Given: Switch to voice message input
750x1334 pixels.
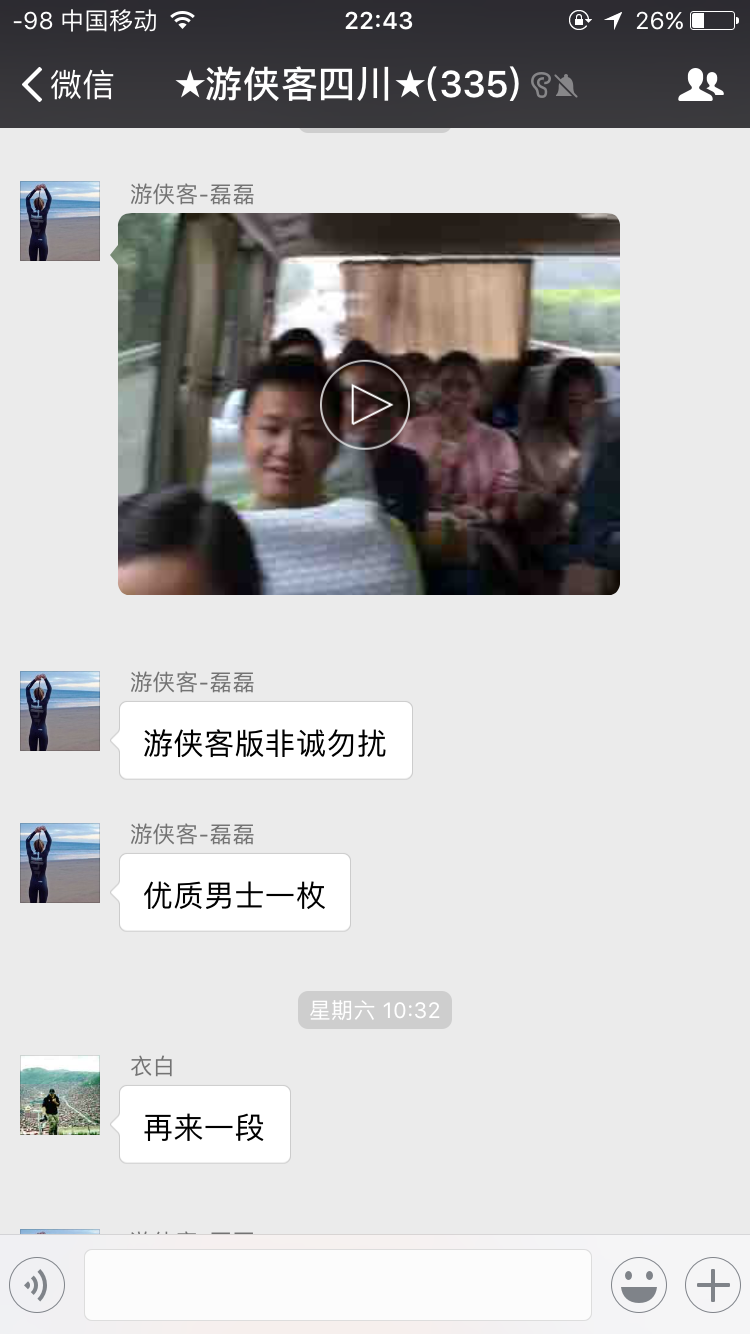Looking at the screenshot, I should [x=37, y=1285].
